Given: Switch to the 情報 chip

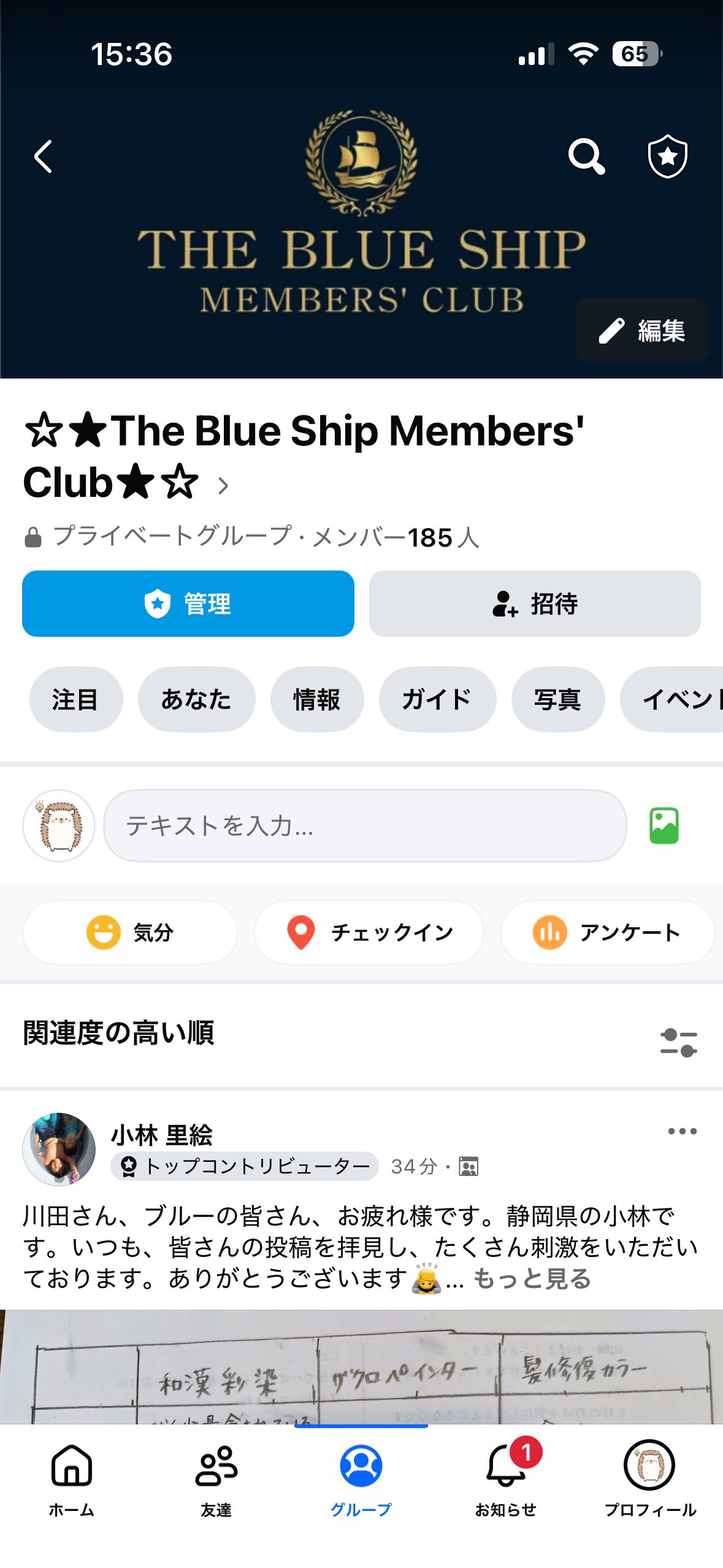Looking at the screenshot, I should pyautogui.click(x=317, y=699).
